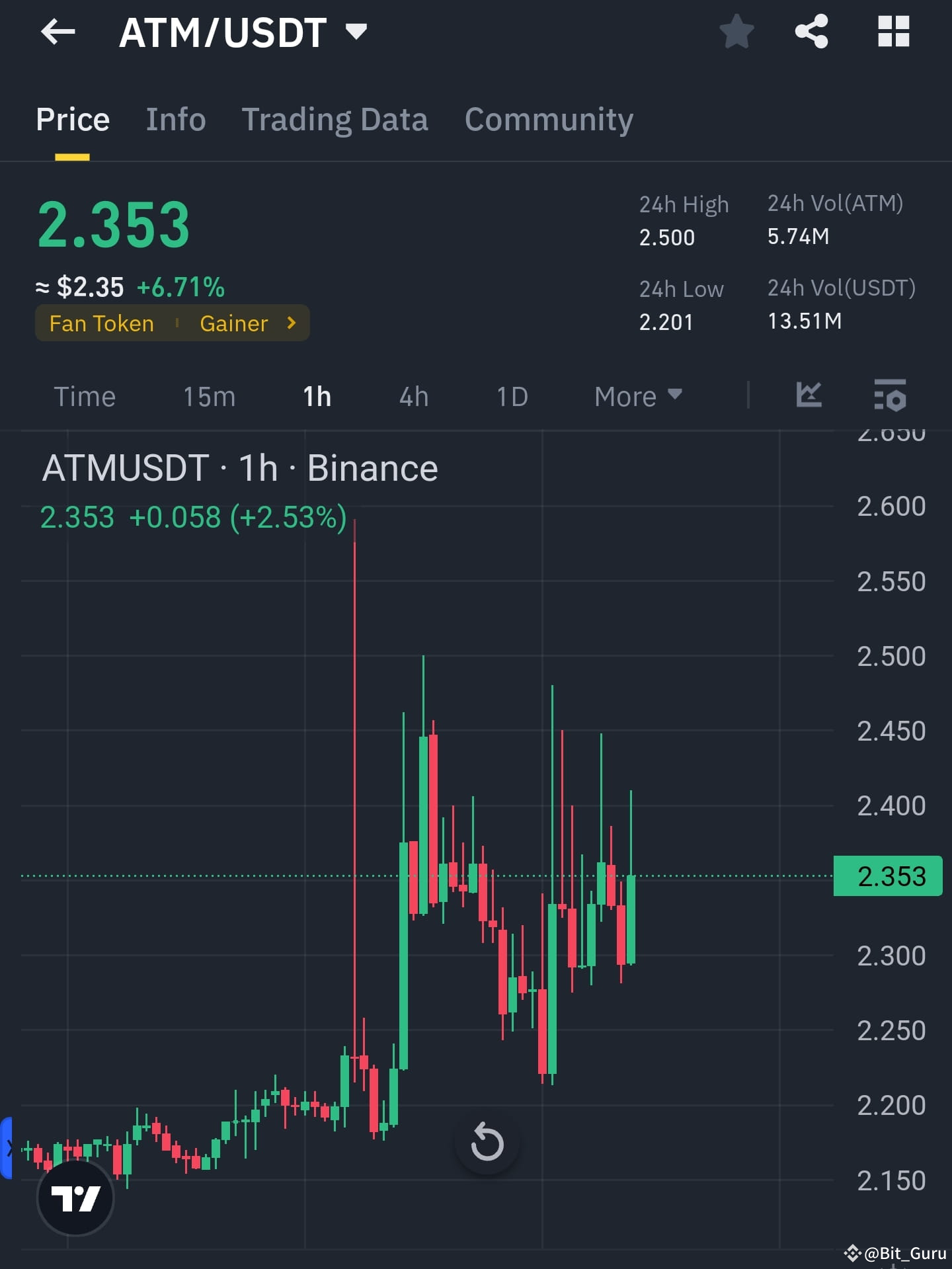
Task: Tap the TradingView logo on the chart
Action: click(x=76, y=1200)
